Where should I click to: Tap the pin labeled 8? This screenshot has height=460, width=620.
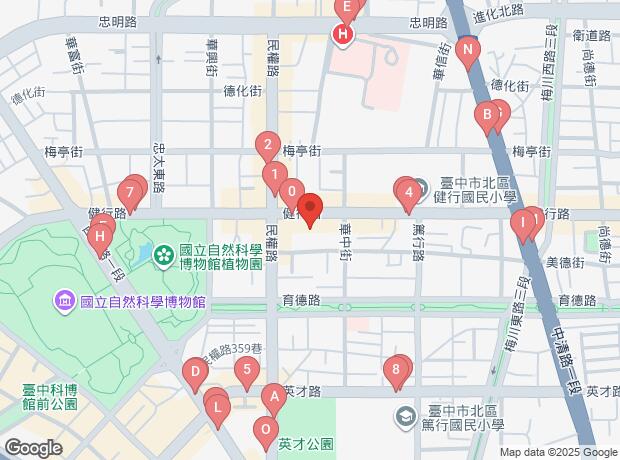[x=396, y=373]
